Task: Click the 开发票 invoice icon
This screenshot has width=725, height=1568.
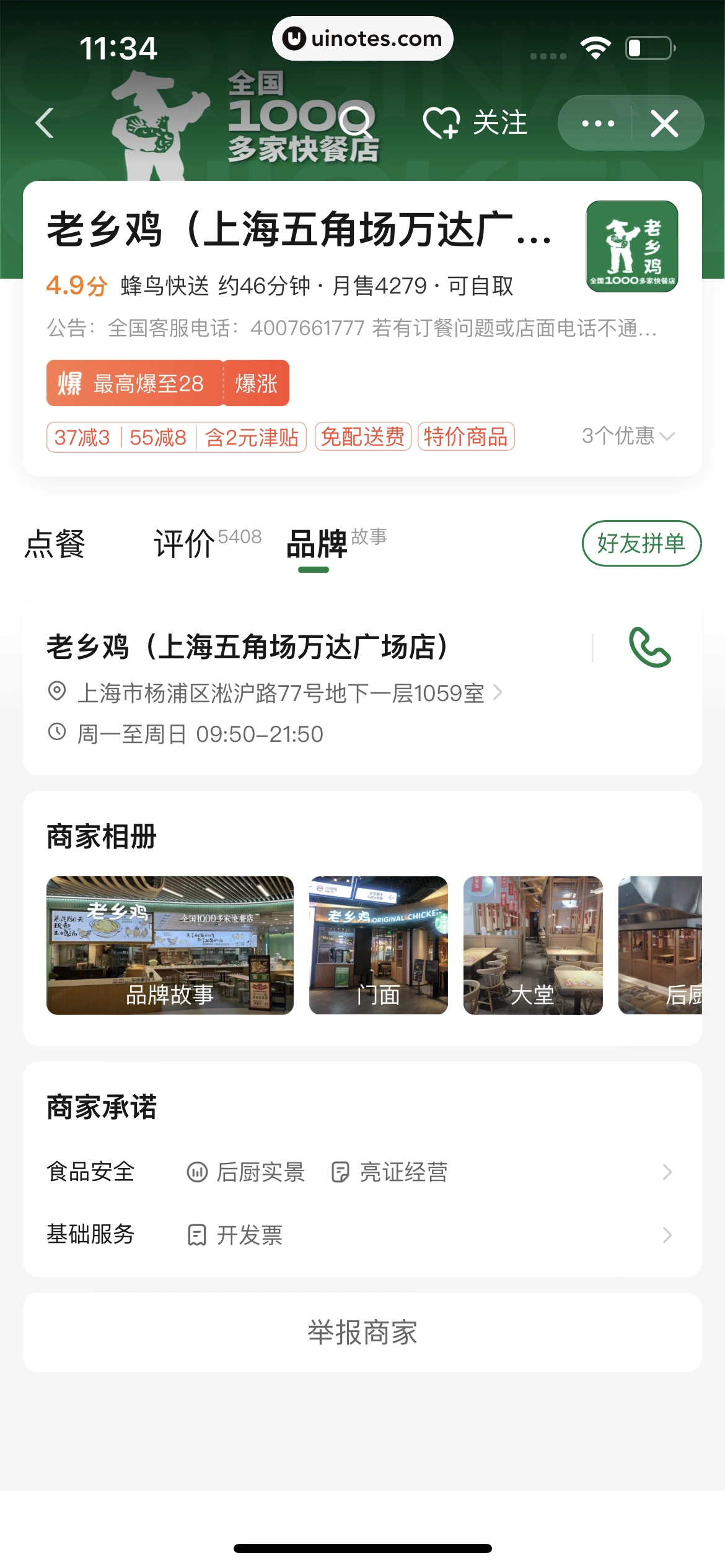Action: [197, 1235]
